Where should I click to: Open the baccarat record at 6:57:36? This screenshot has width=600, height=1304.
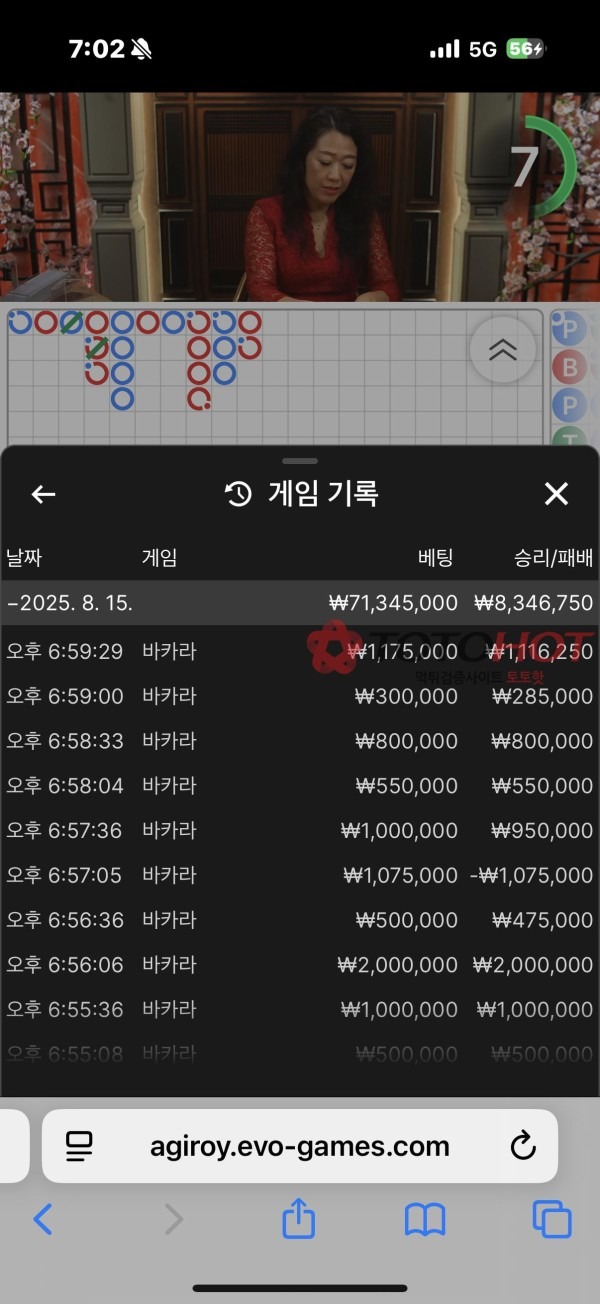(300, 830)
